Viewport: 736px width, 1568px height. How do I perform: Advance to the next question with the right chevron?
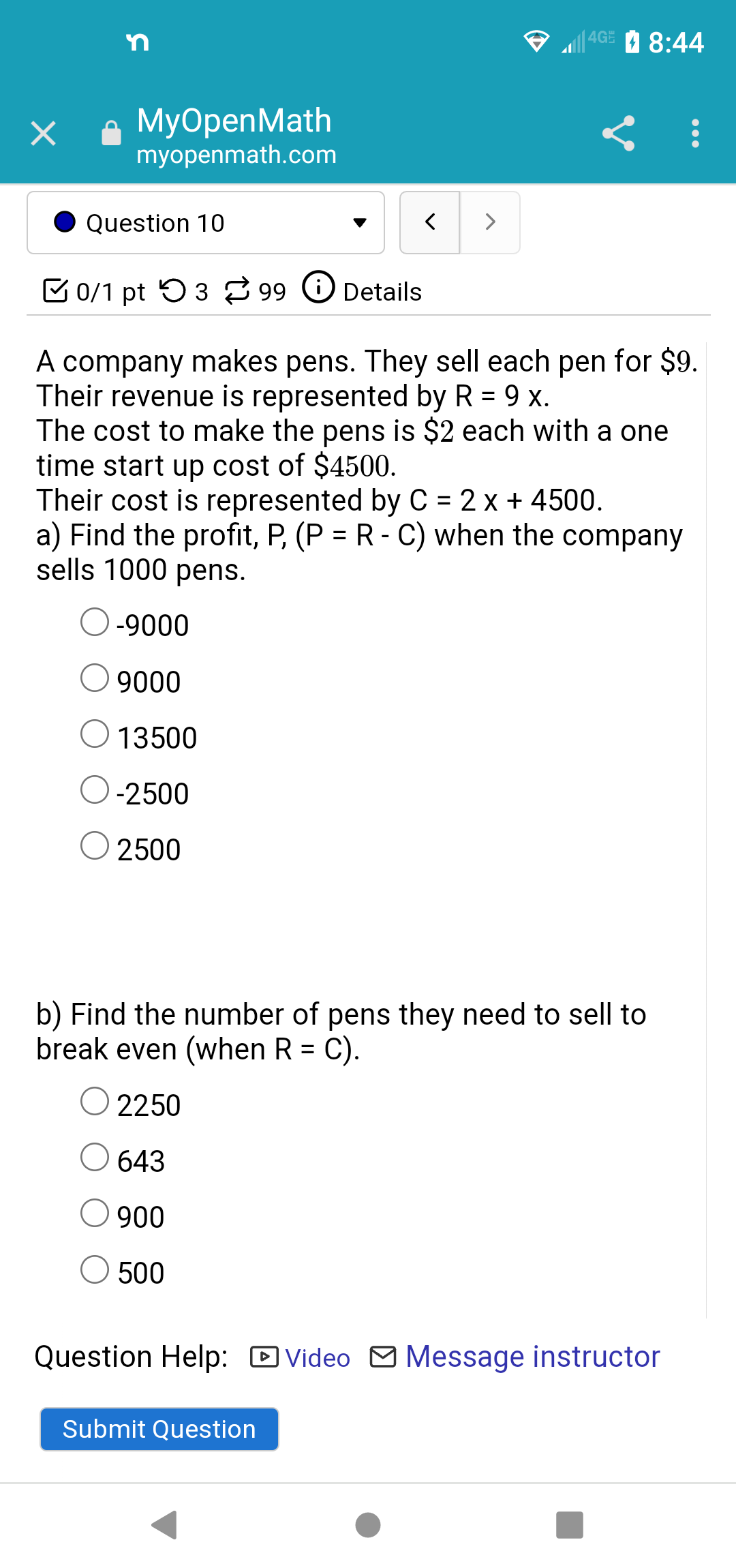pyautogui.click(x=489, y=222)
